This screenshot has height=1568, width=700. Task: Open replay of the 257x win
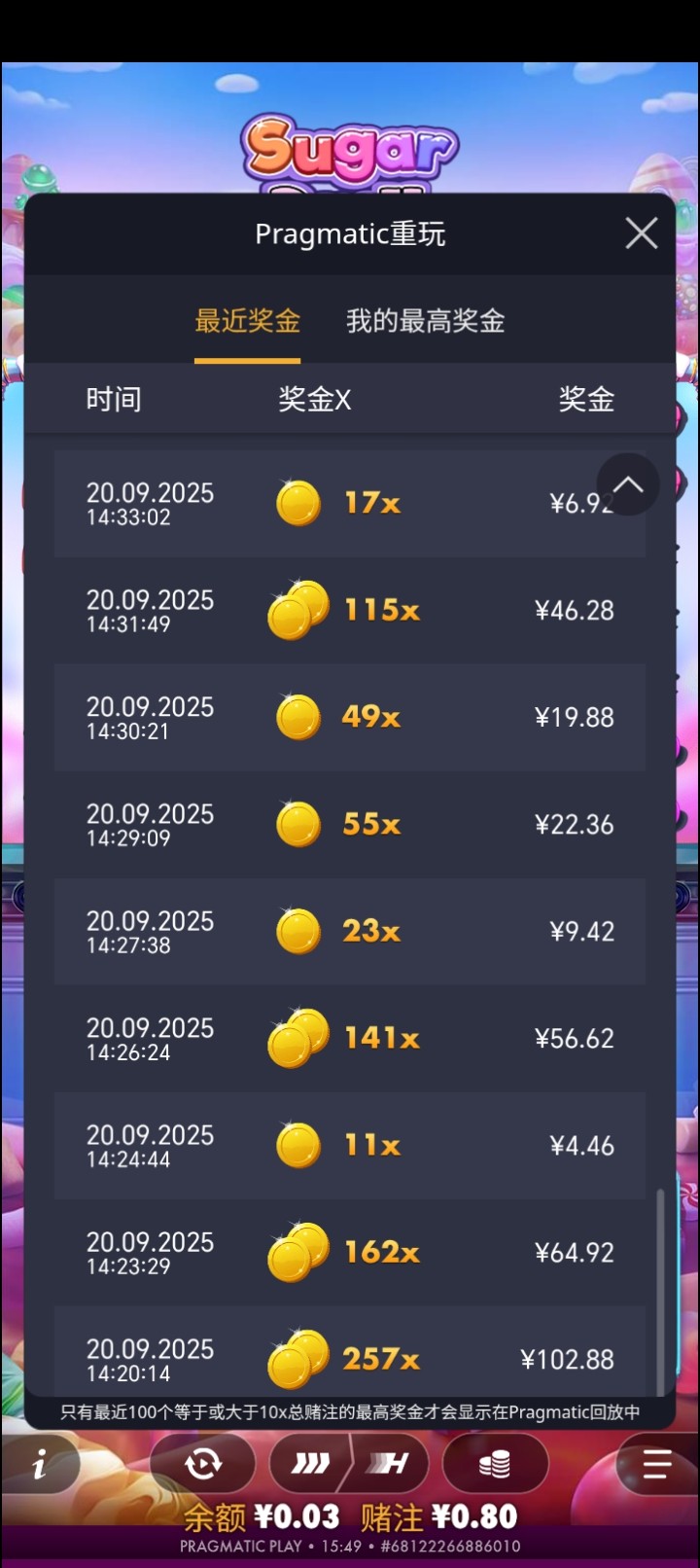(x=350, y=1357)
